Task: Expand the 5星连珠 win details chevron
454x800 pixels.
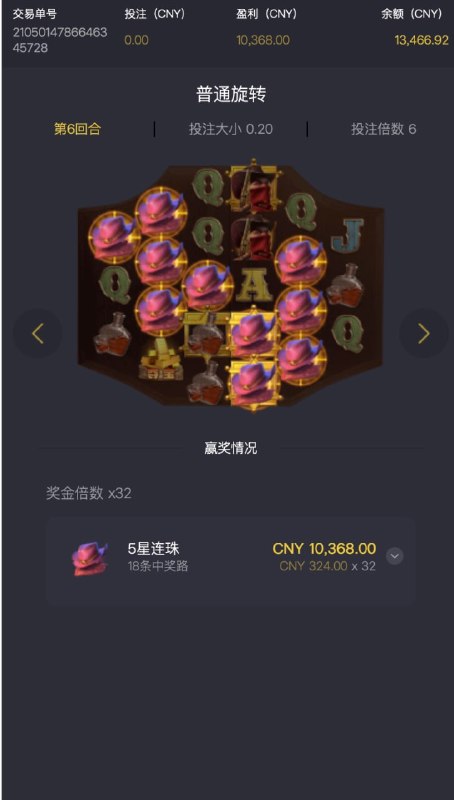Action: click(x=394, y=556)
